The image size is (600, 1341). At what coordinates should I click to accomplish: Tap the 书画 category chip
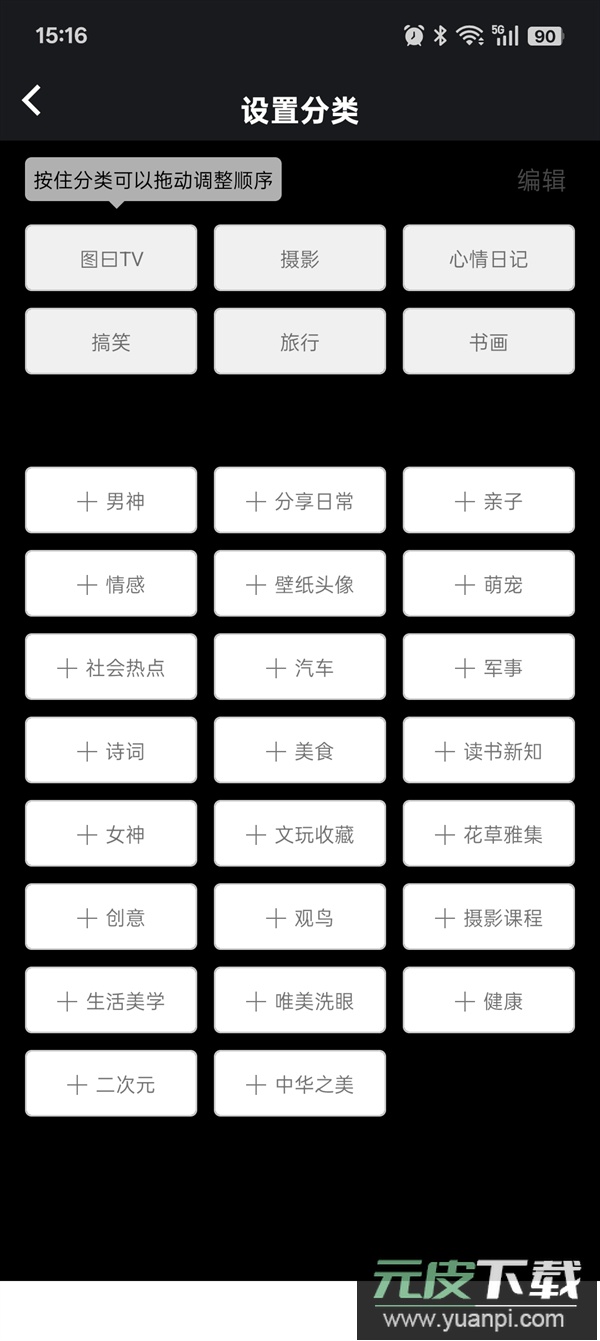click(488, 342)
